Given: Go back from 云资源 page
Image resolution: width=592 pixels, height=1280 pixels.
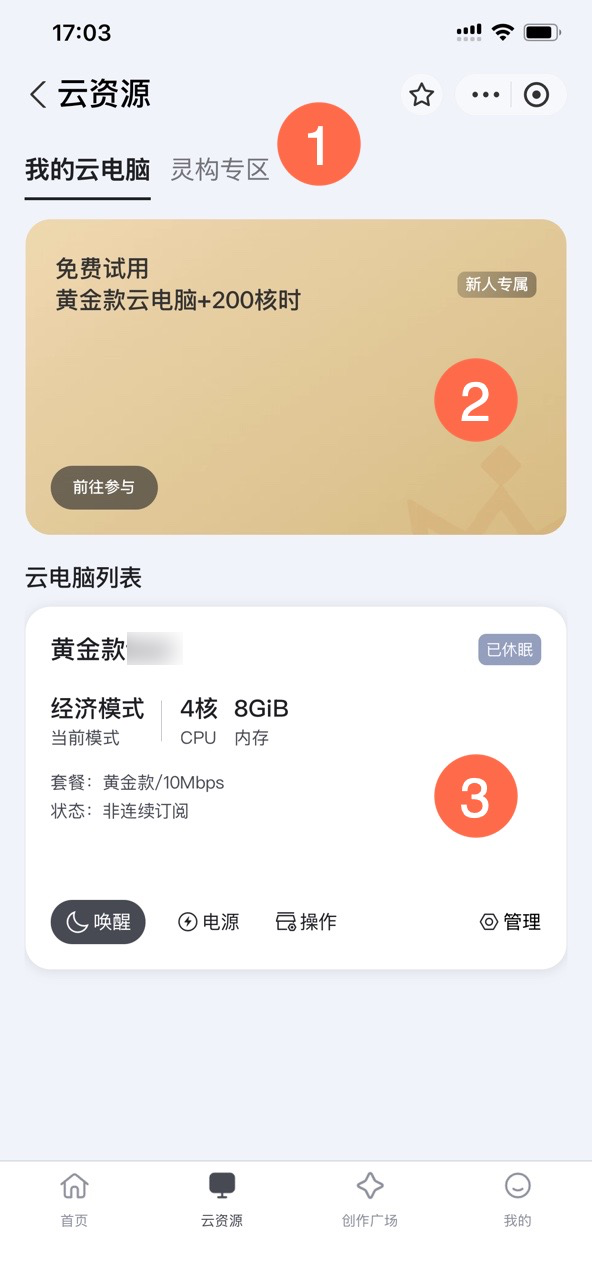Looking at the screenshot, I should [x=38, y=95].
